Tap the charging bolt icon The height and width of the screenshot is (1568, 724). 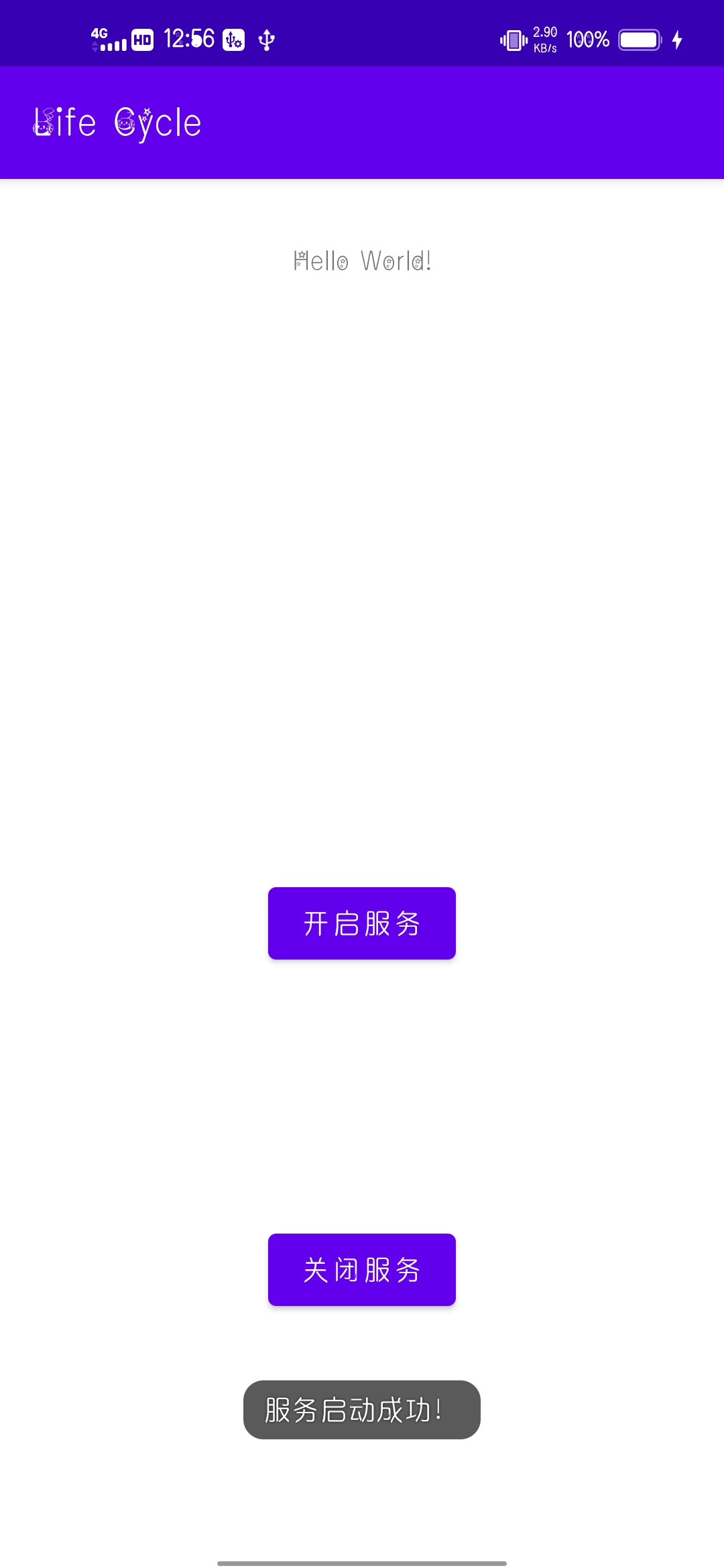pyautogui.click(x=677, y=40)
